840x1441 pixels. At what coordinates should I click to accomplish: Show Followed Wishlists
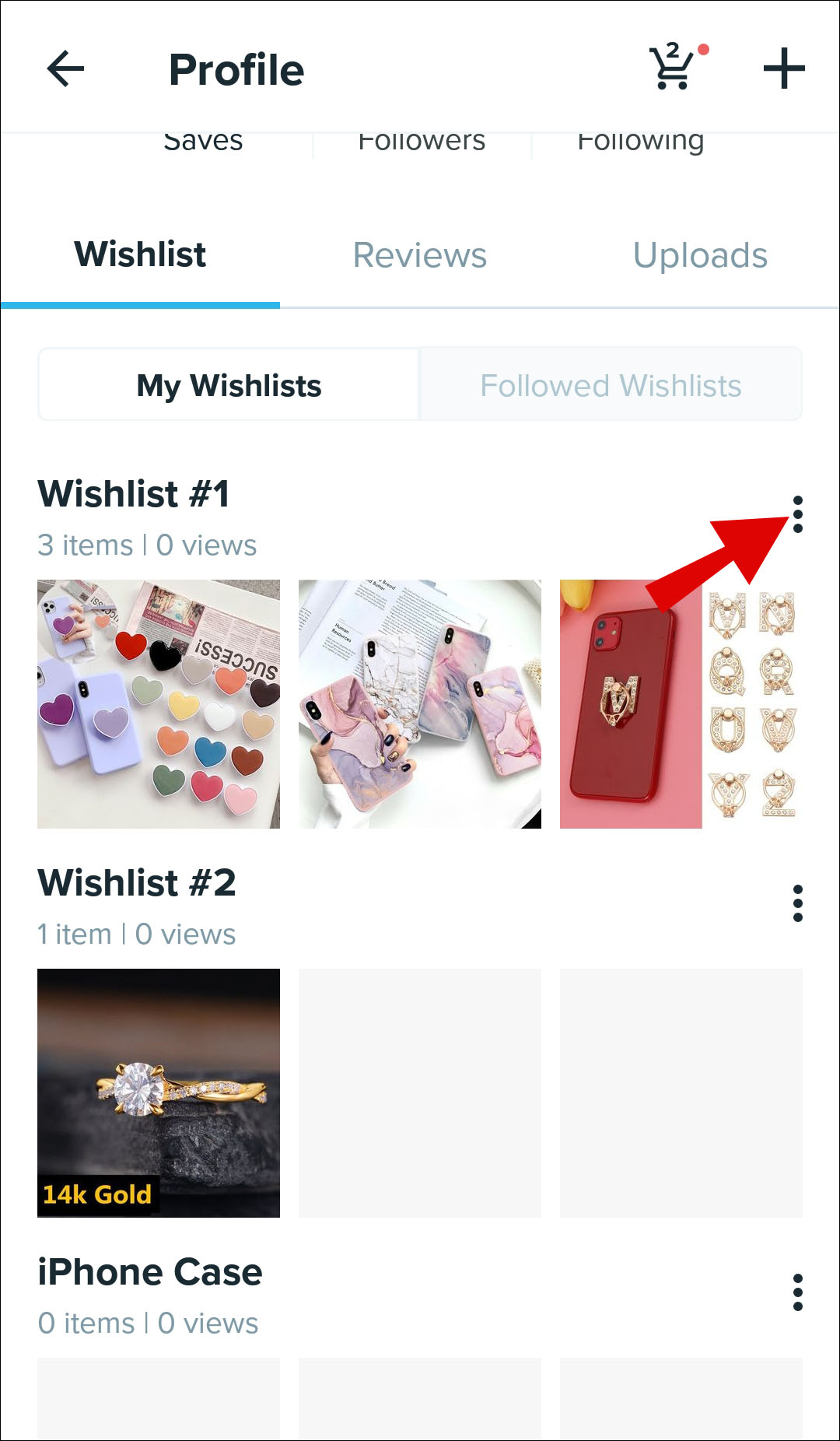coord(611,385)
